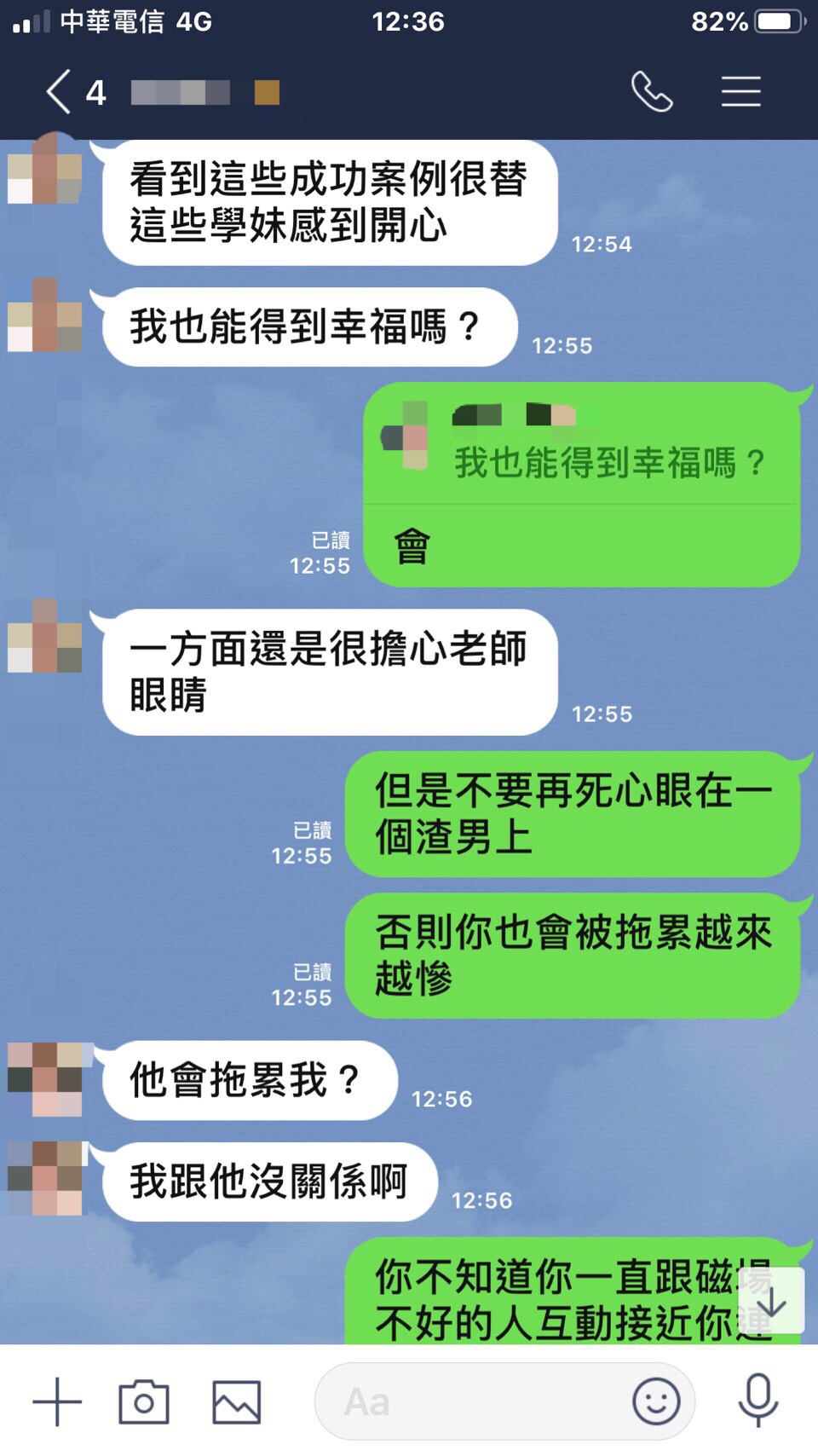The image size is (818, 1456).
Task: Open sender's avatar next to 我也能得到幸福嗎？
Action: (x=44, y=315)
